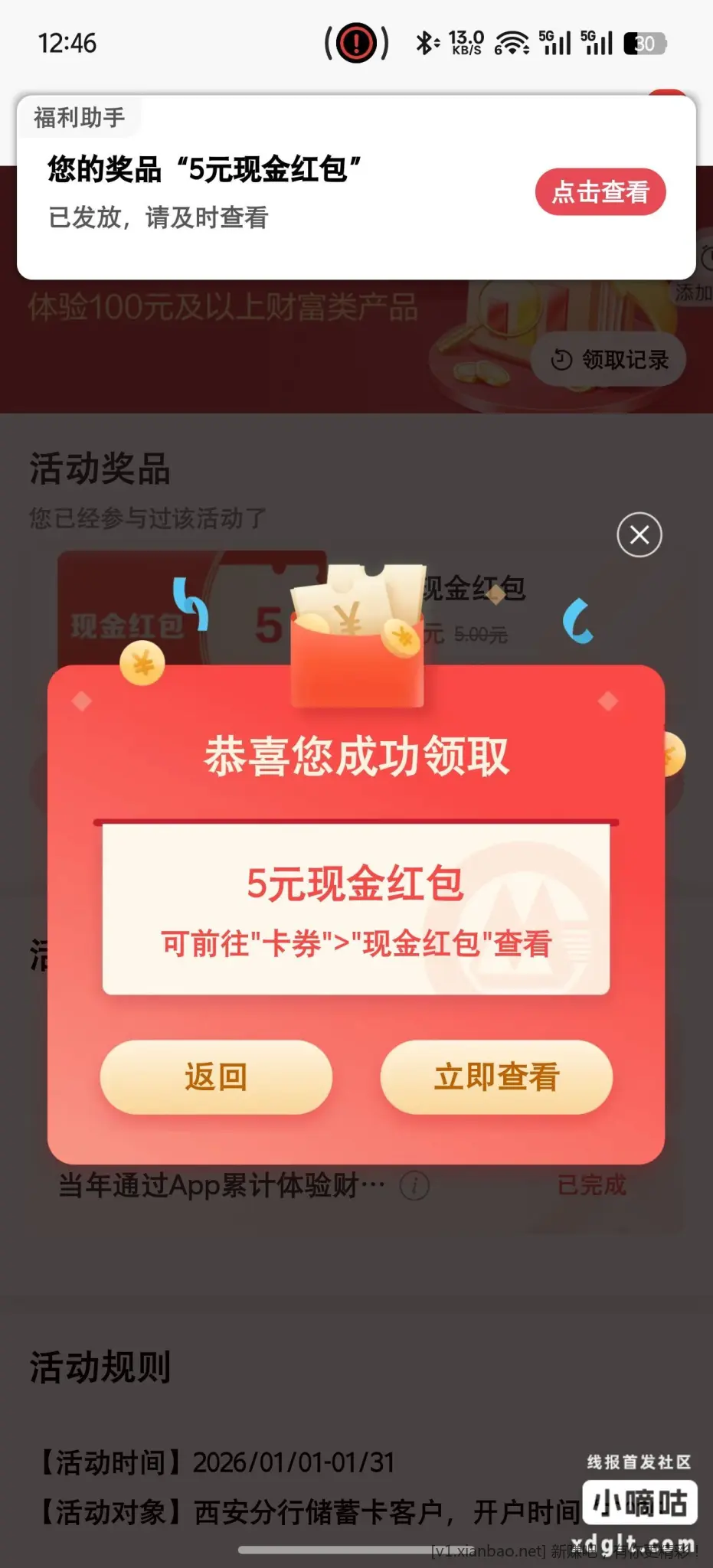Open 领取记录 claim history

tap(610, 359)
